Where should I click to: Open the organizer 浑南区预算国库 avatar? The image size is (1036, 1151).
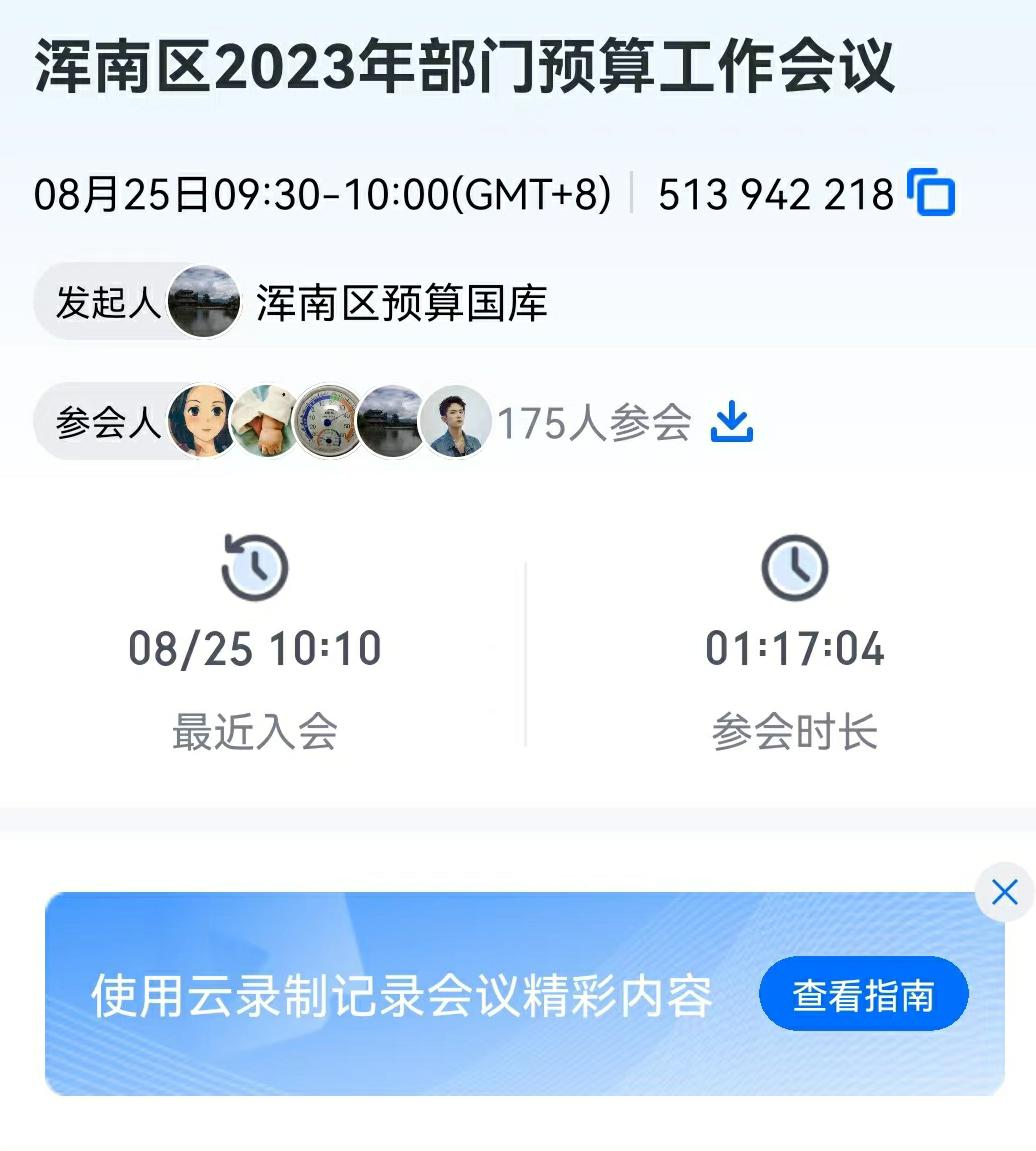(203, 301)
